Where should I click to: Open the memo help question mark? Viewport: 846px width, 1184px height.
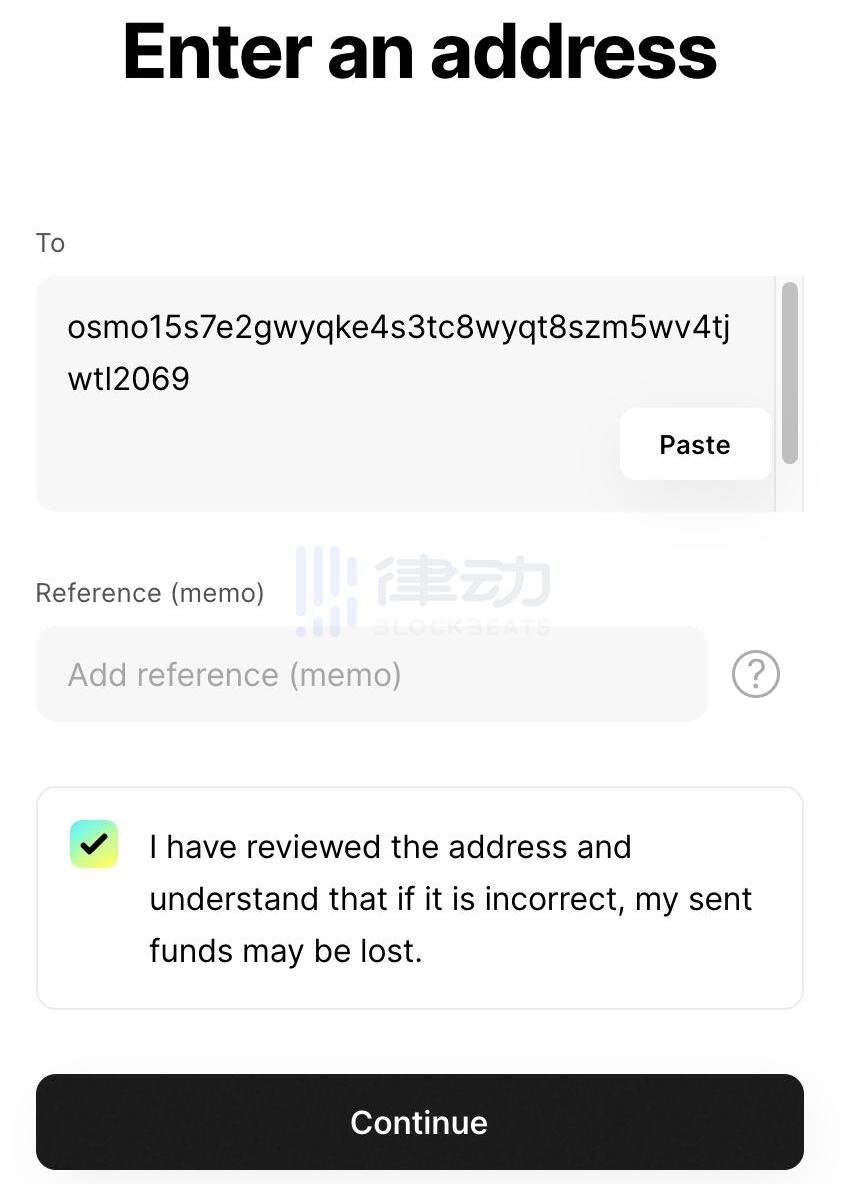pos(755,675)
